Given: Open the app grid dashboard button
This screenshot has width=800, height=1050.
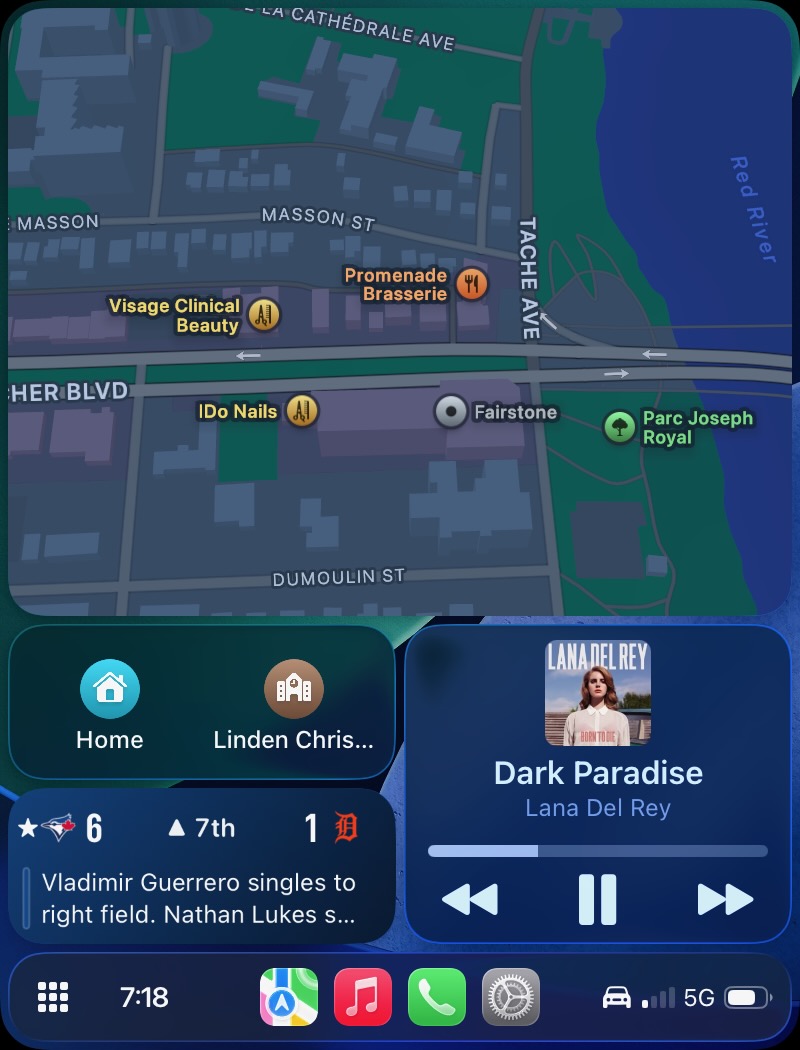Looking at the screenshot, I should (x=53, y=997).
